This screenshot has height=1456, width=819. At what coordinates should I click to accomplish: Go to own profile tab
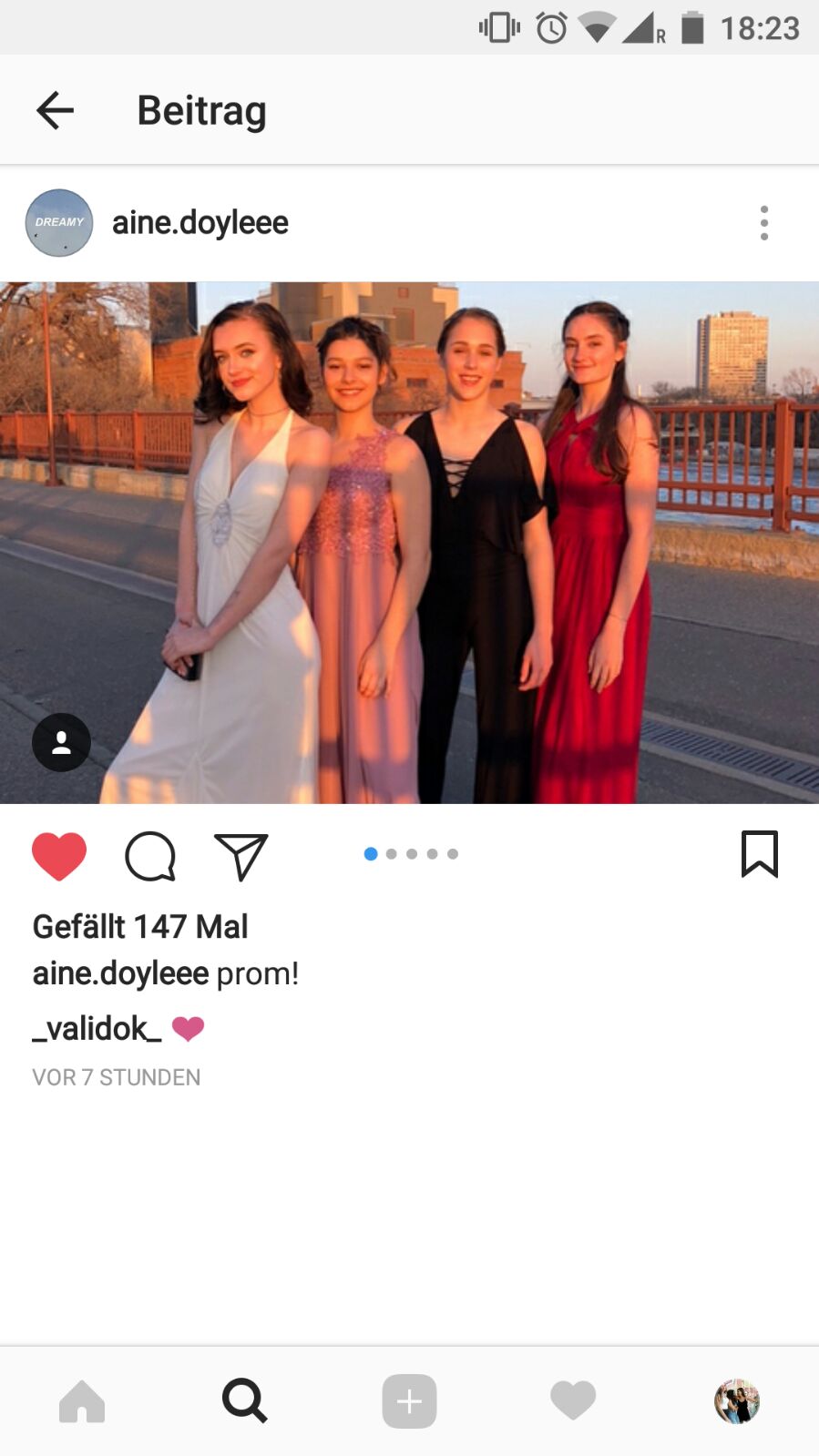click(x=737, y=1400)
